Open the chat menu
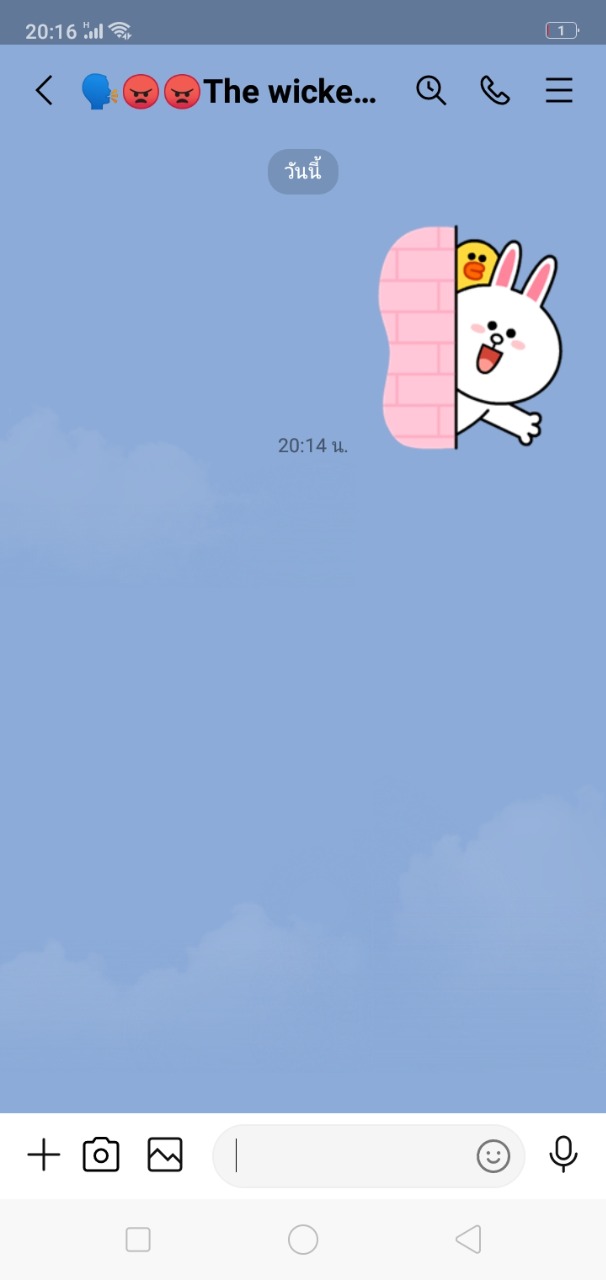 (x=559, y=91)
